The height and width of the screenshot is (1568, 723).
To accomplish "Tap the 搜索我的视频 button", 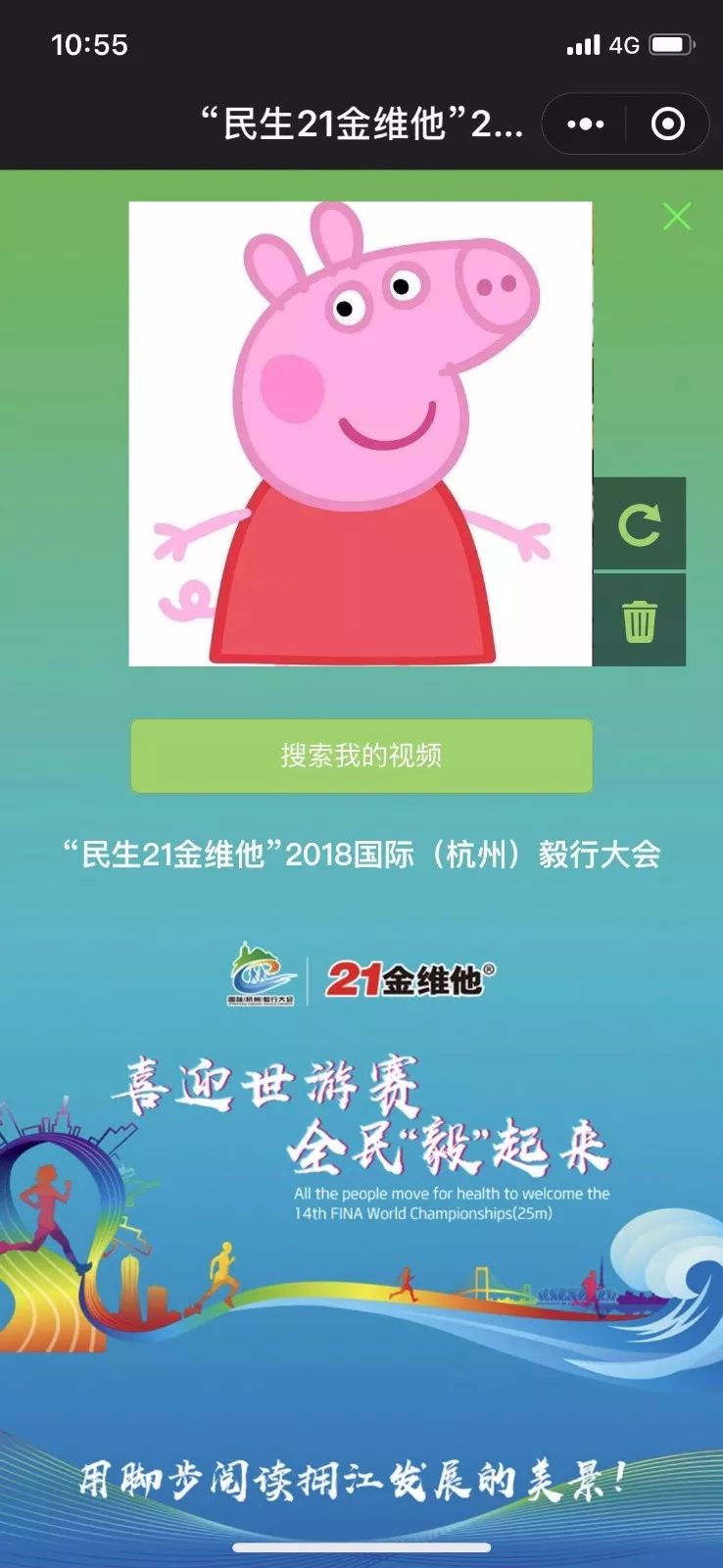I will coord(361,756).
